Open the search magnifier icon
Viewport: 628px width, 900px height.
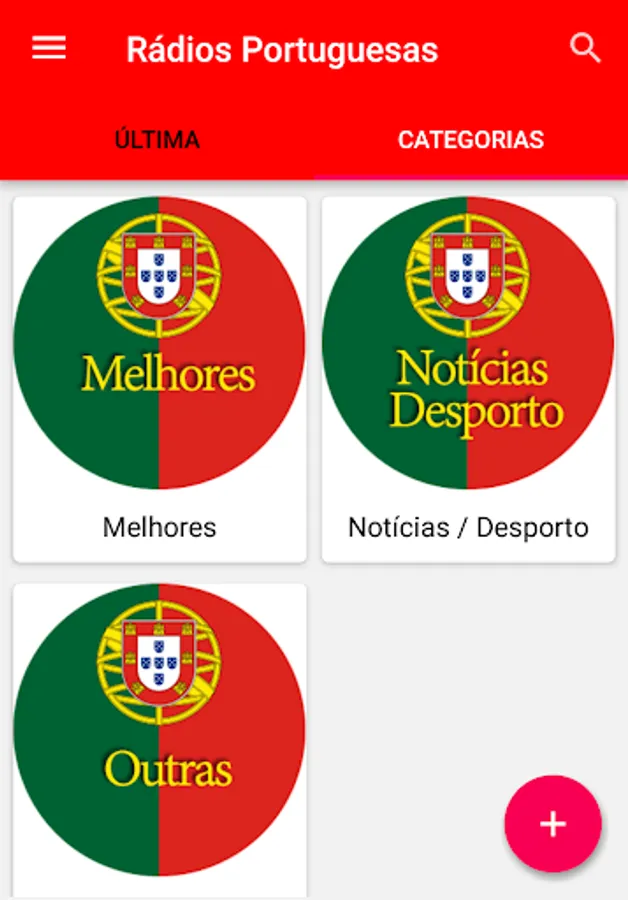coord(585,49)
